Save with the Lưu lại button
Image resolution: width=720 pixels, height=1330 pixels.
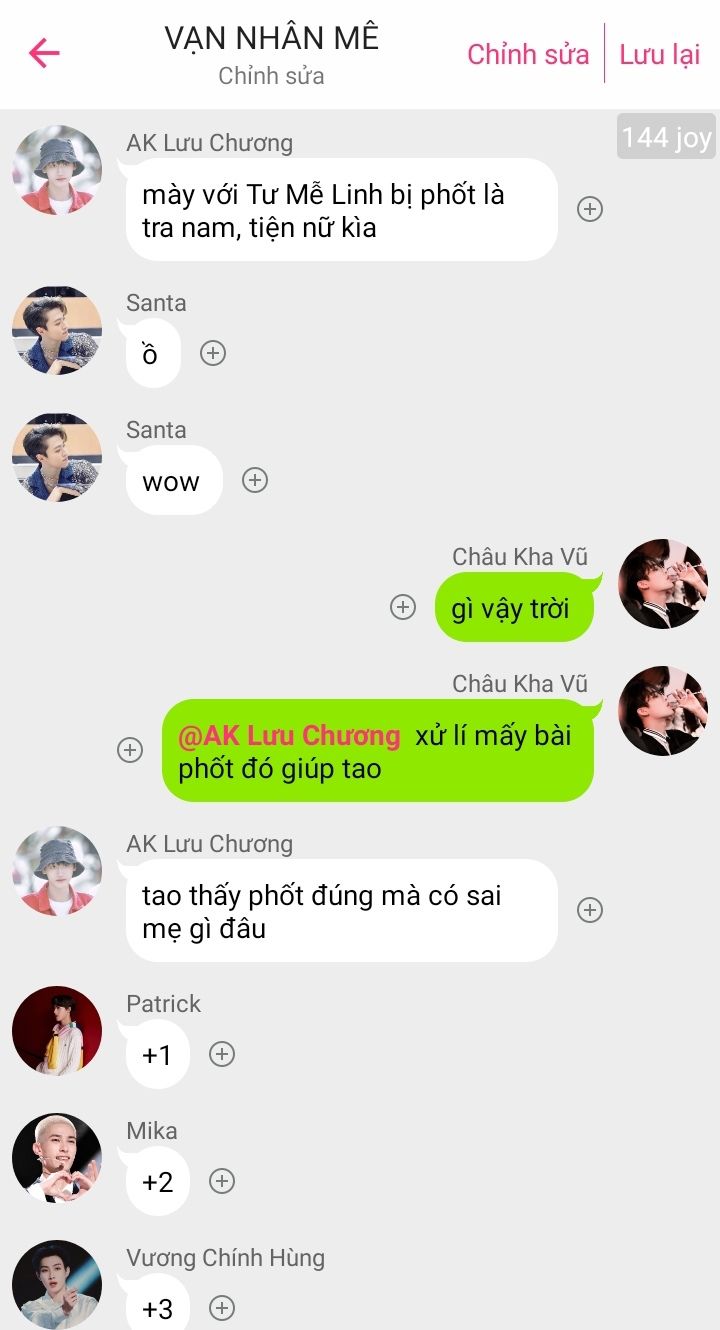coord(660,54)
